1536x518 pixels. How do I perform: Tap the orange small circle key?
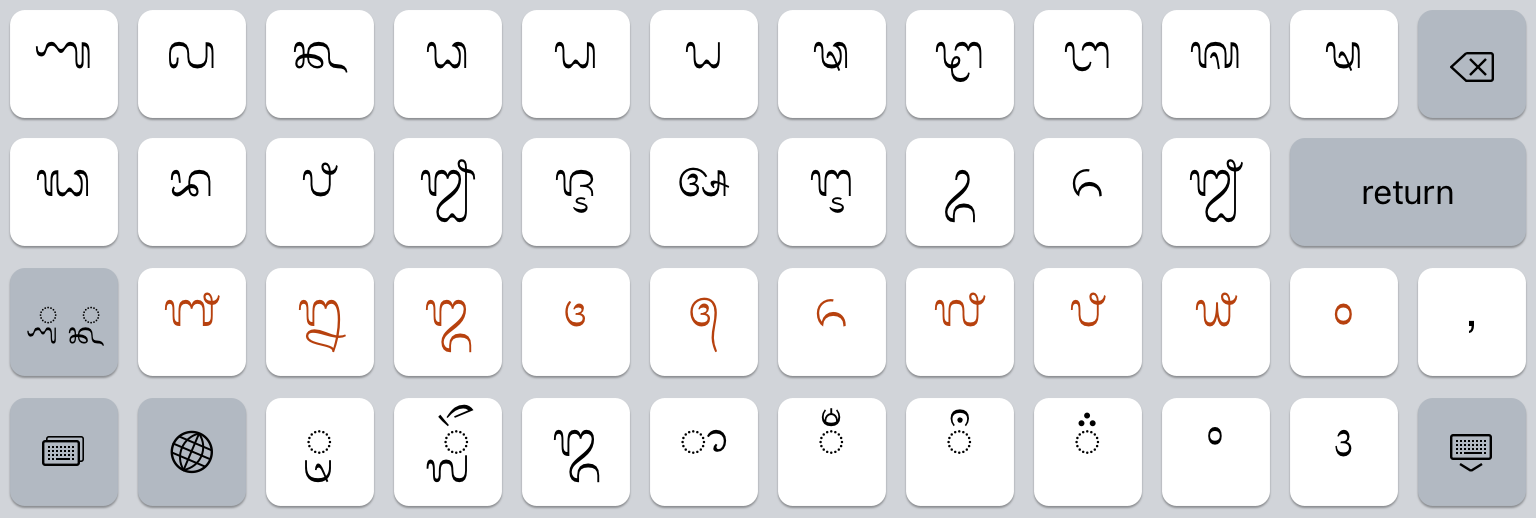pos(1343,322)
